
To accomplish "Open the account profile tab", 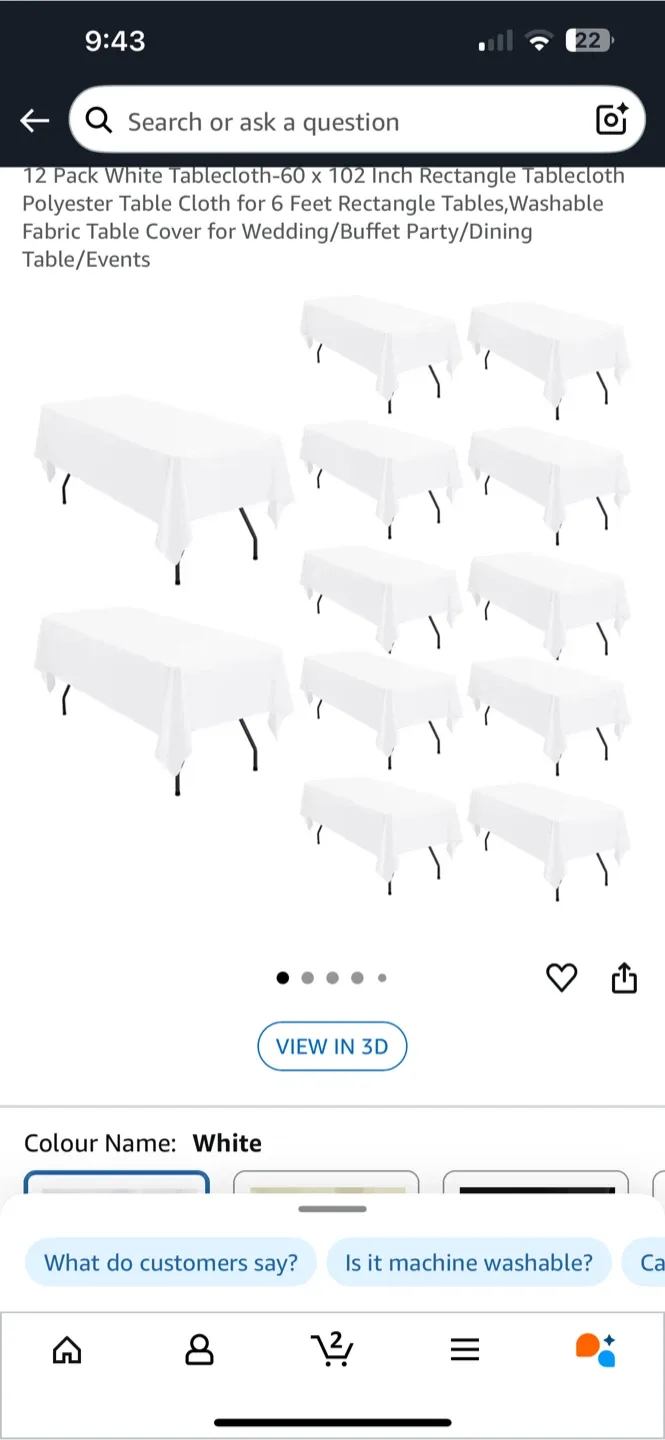I will 200,1351.
